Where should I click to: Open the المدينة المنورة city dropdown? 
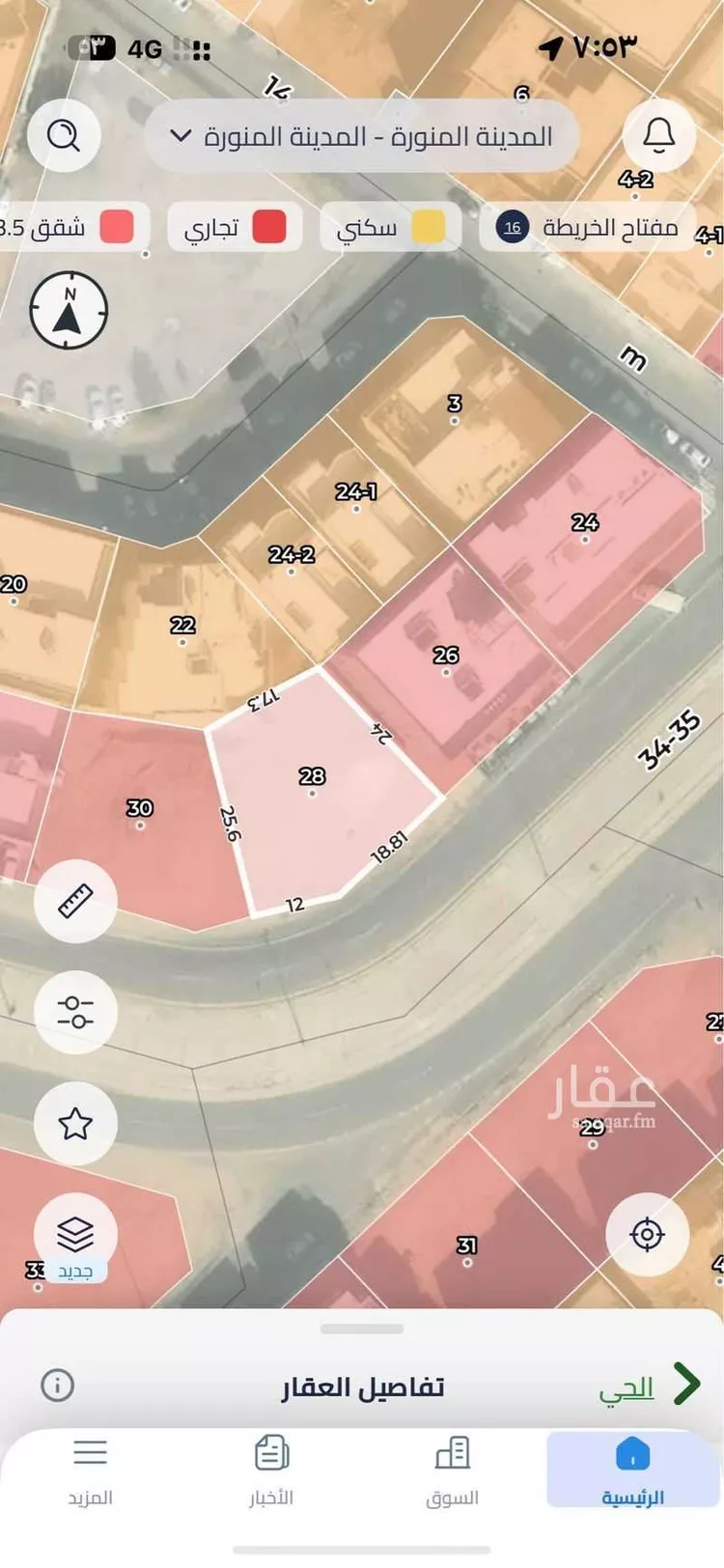[x=362, y=136]
